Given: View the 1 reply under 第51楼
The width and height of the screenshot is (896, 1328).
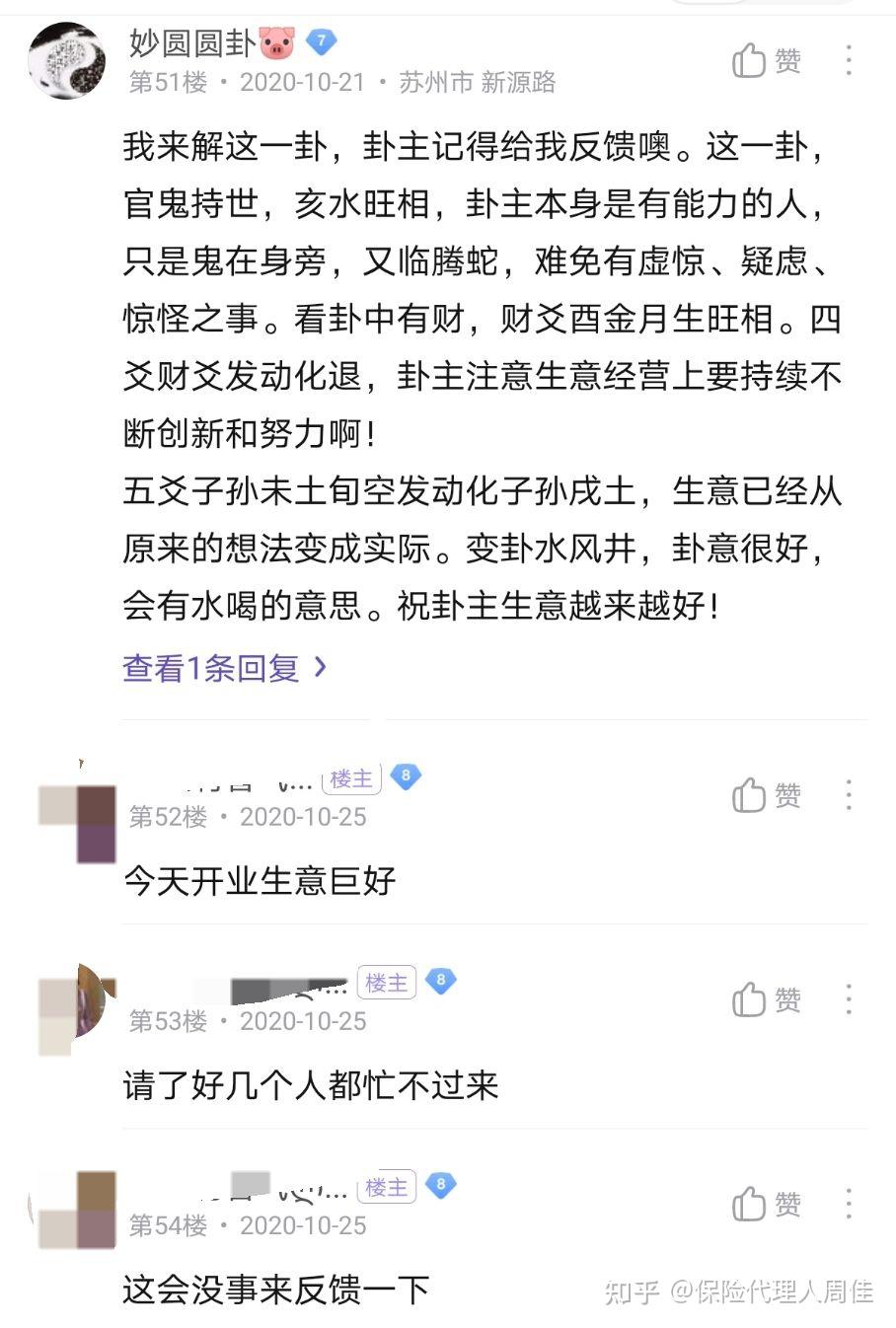Looking at the screenshot, I should pyautogui.click(x=224, y=668).
